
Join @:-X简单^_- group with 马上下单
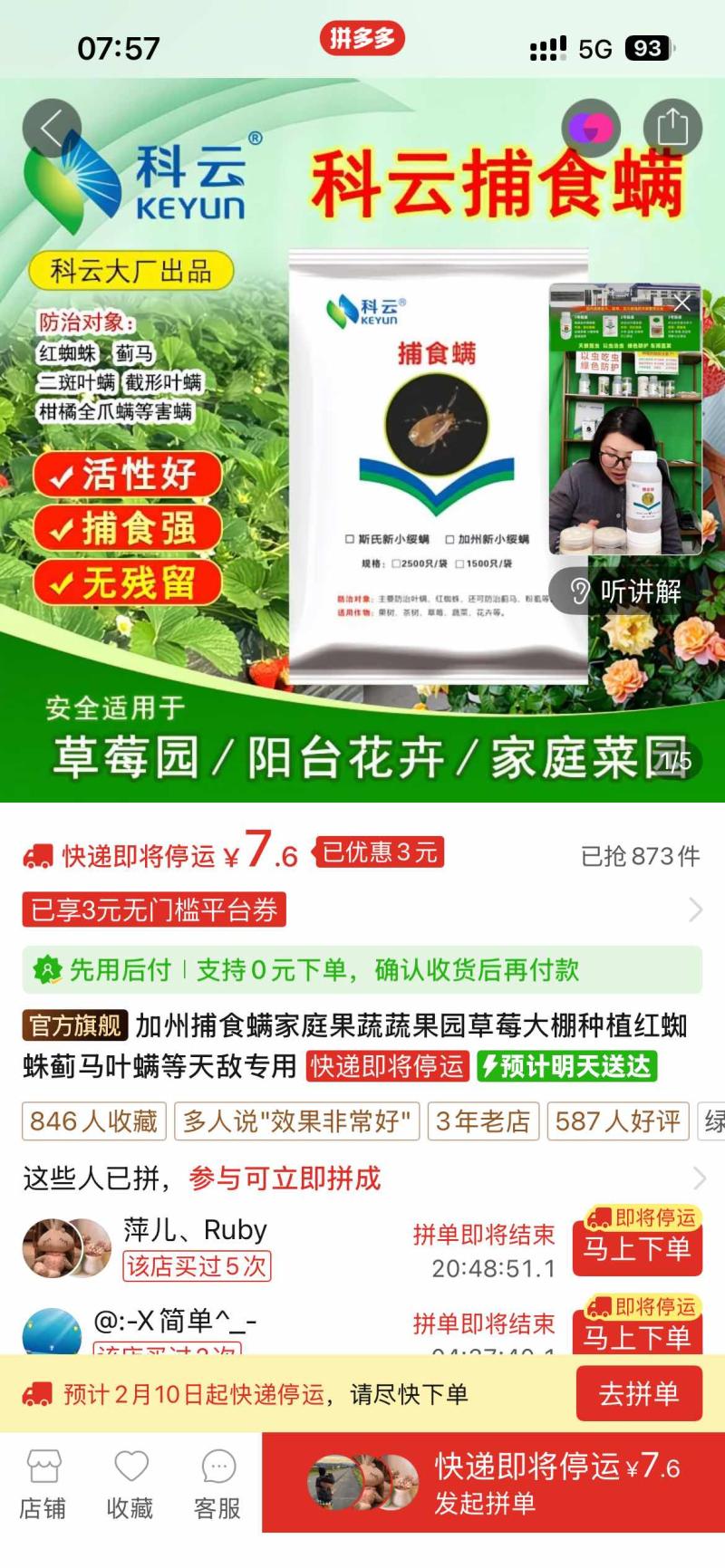(x=637, y=1335)
